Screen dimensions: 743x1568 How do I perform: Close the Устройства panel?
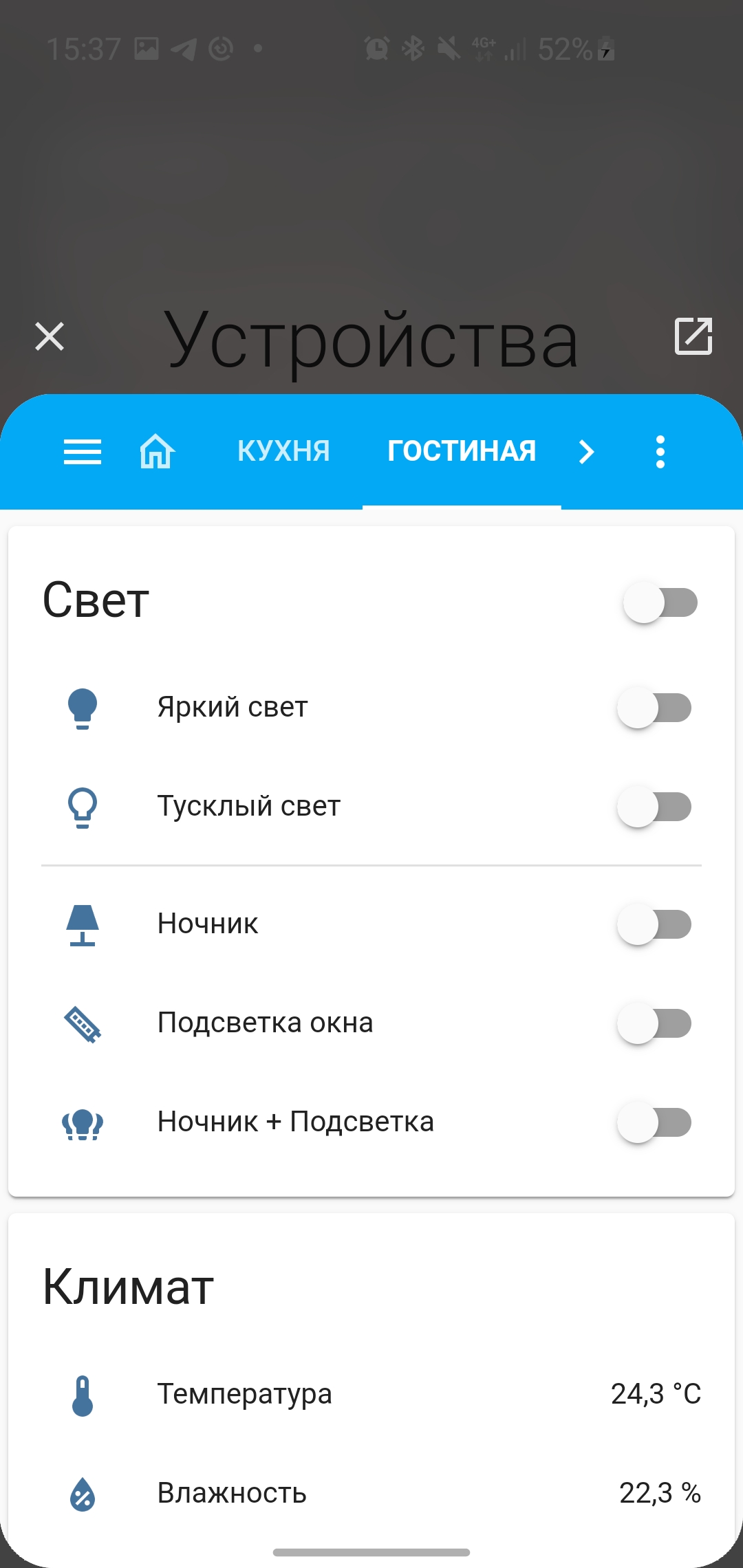click(x=50, y=337)
